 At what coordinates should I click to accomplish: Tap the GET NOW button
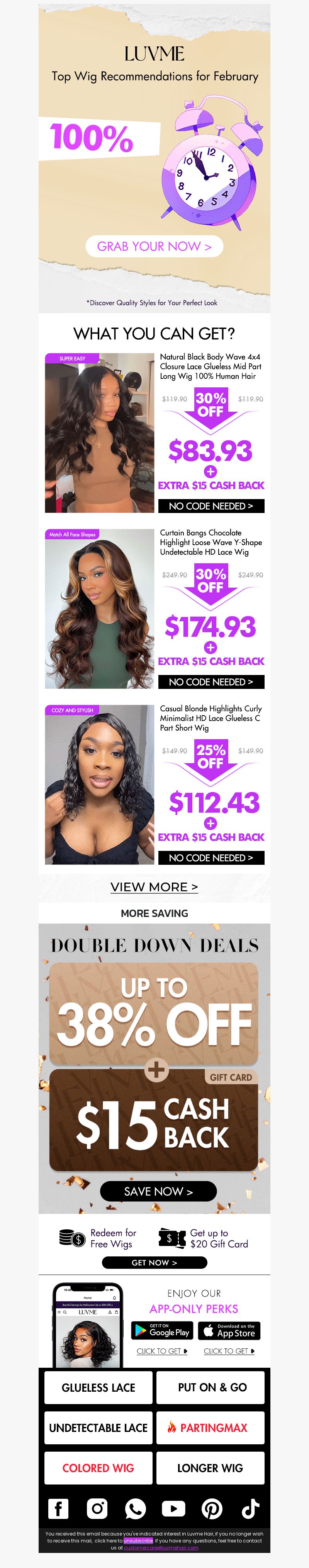[x=154, y=1263]
